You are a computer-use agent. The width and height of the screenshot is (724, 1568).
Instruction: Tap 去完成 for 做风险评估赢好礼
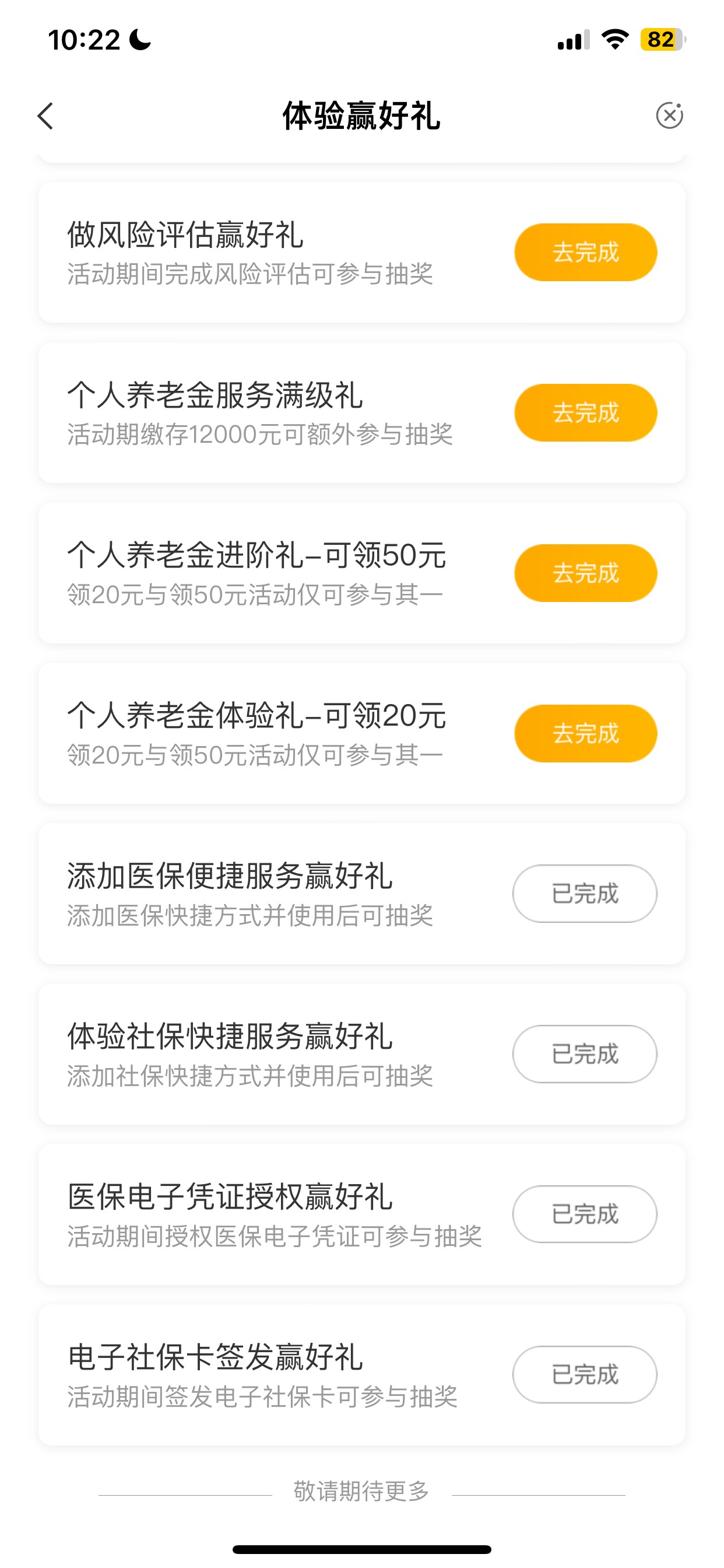585,252
